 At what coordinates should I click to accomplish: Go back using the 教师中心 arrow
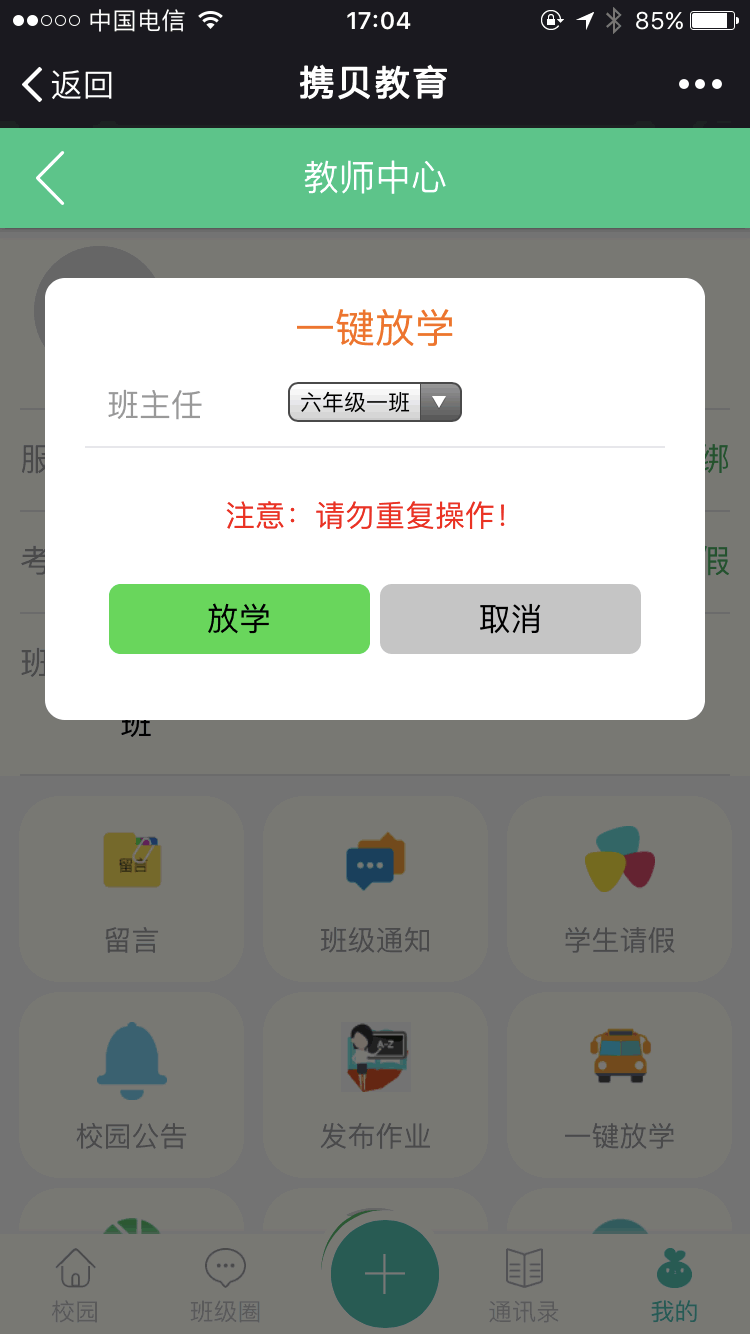tap(50, 178)
